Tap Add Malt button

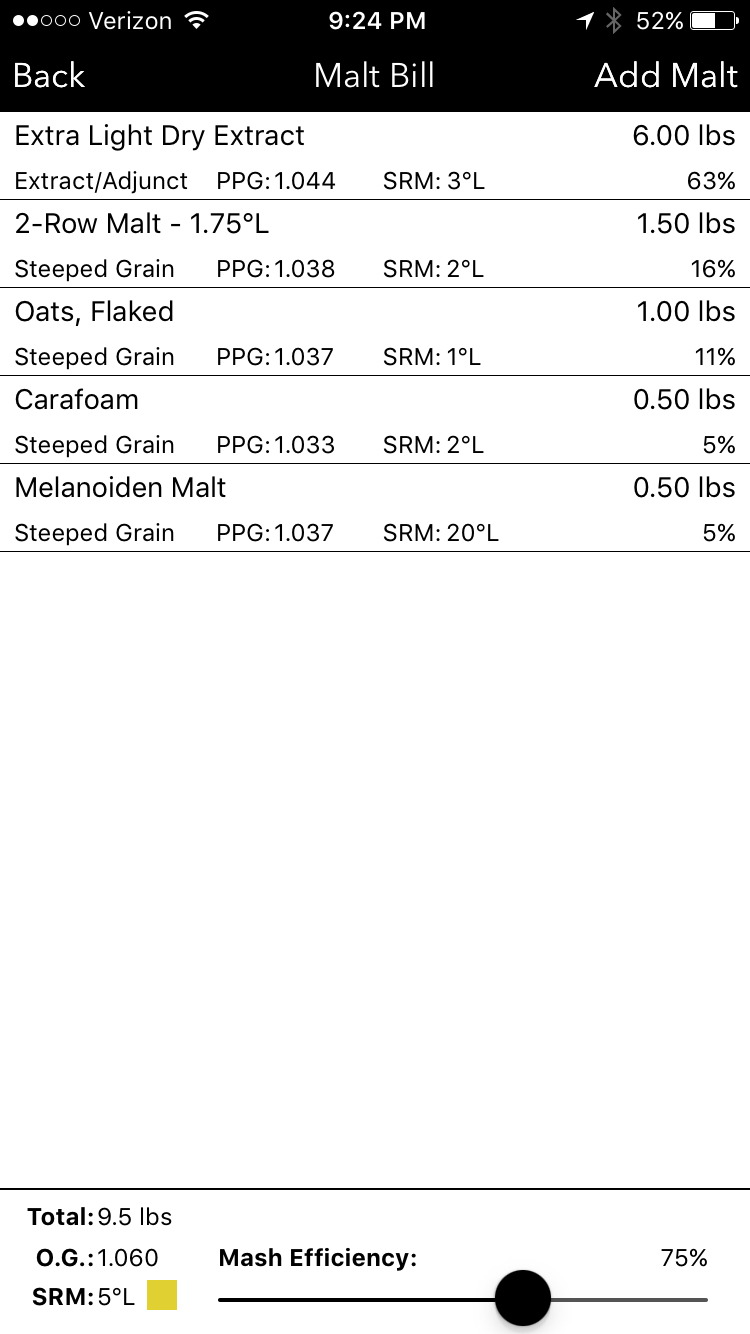point(666,76)
